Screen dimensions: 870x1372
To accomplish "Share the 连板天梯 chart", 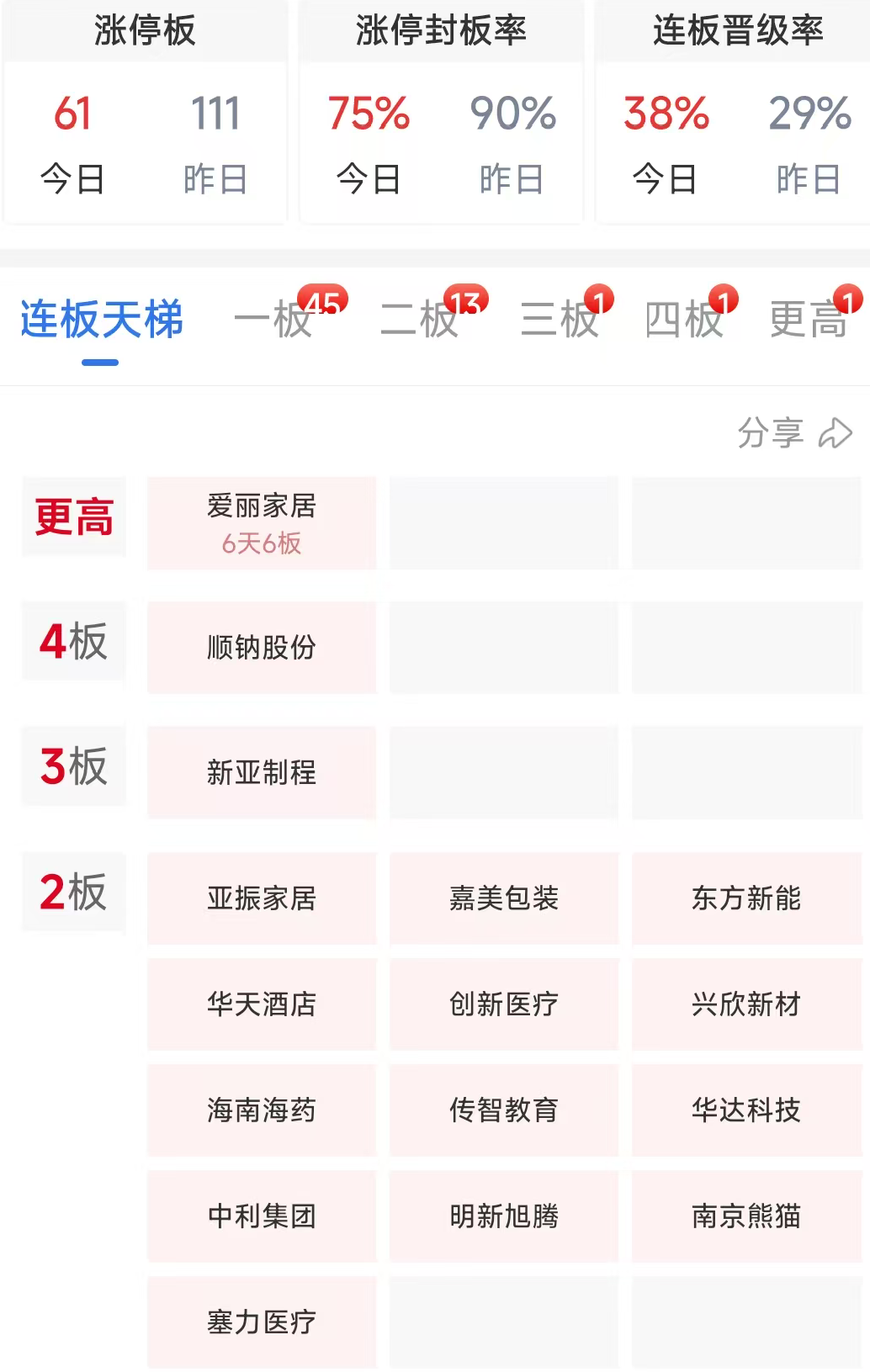I will click(x=794, y=432).
